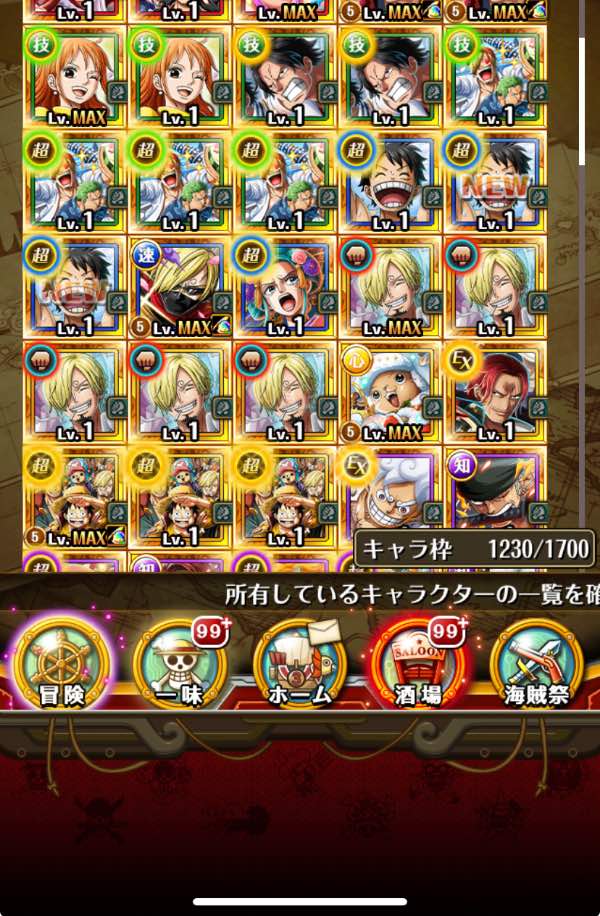Select the Straw Hat crew tile at Lv.MAX
Viewport: 600px width, 916px height.
(x=75, y=497)
